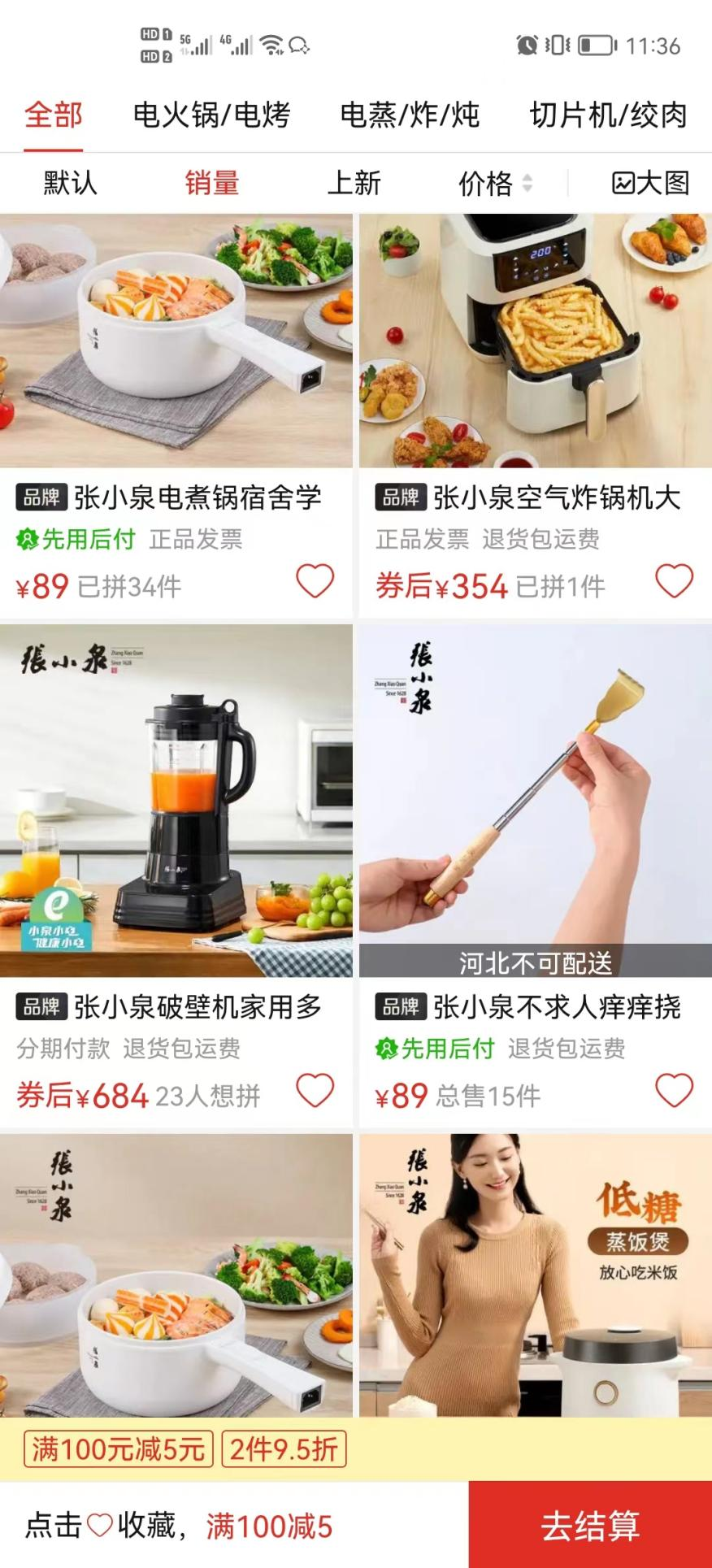Image resolution: width=712 pixels, height=1568 pixels.
Task: Switch to the 全部 category tab
Action: click(x=54, y=115)
